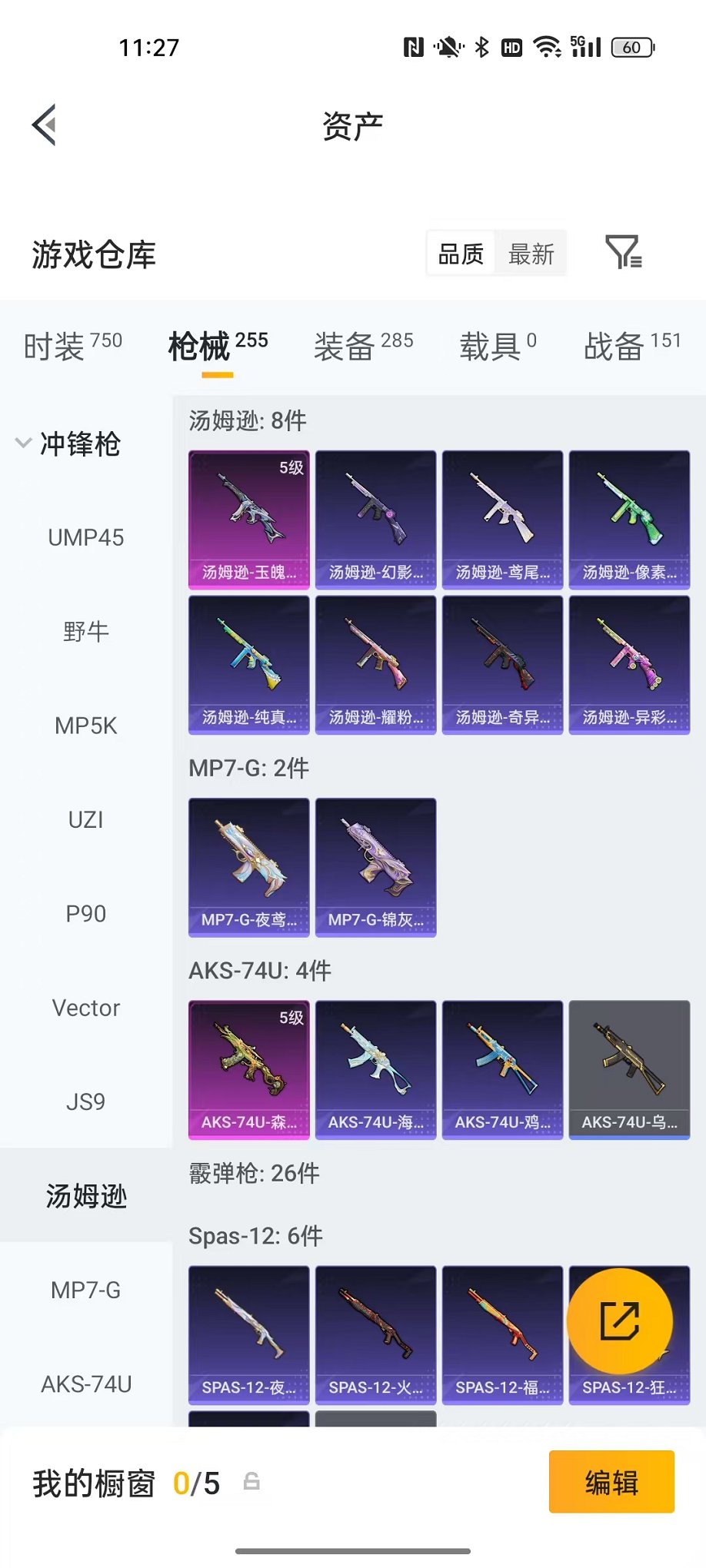Switch to the 时装 tab

[72, 346]
